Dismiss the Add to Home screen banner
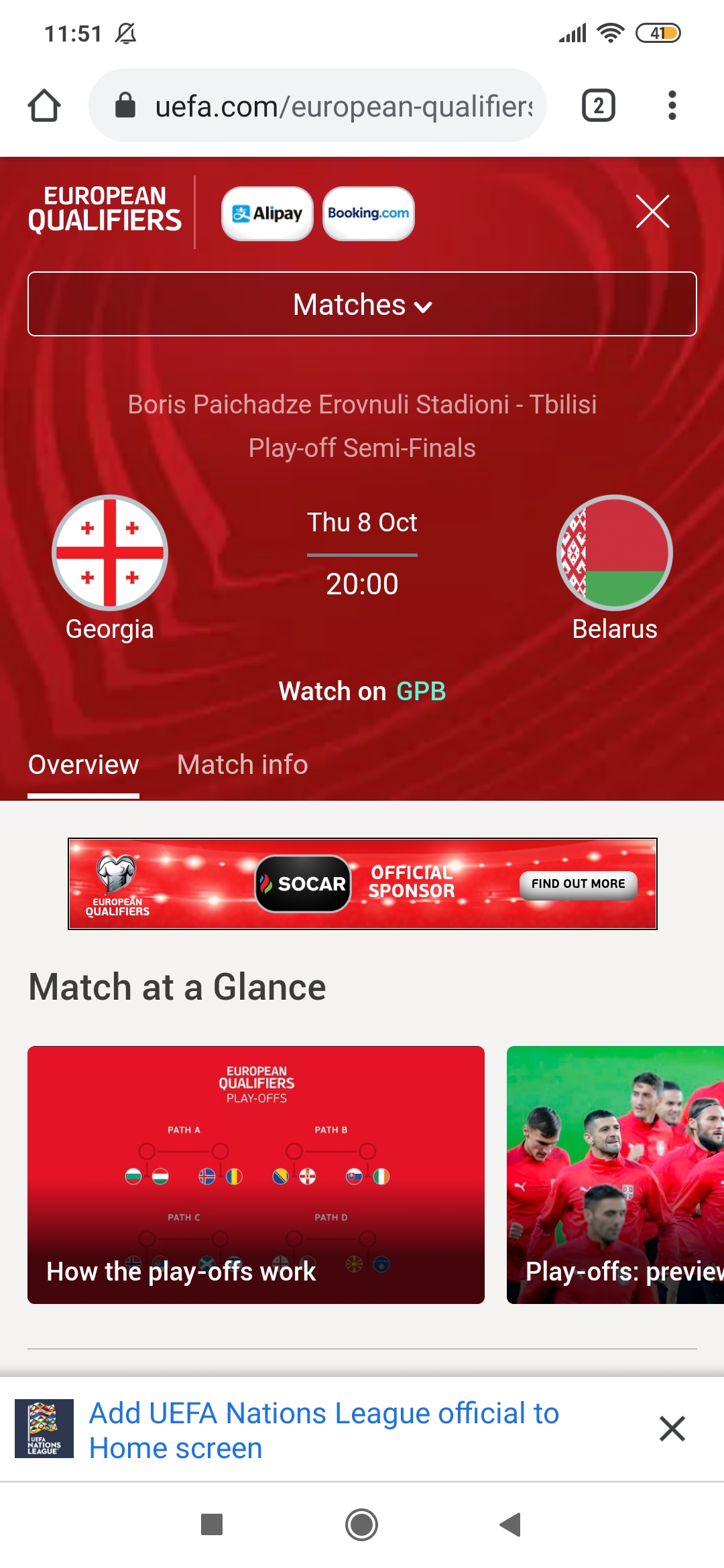Image resolution: width=724 pixels, height=1568 pixels. [x=672, y=1429]
